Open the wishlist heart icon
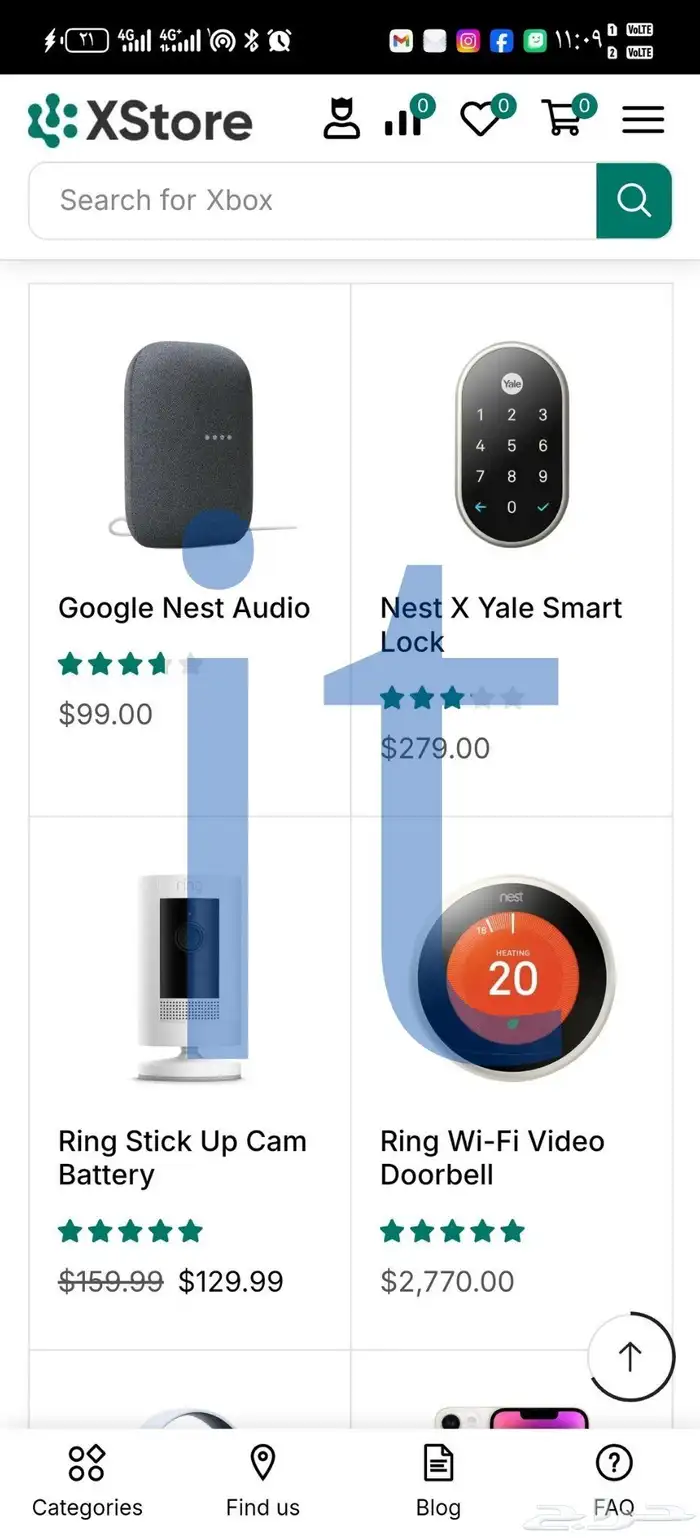 (481, 121)
